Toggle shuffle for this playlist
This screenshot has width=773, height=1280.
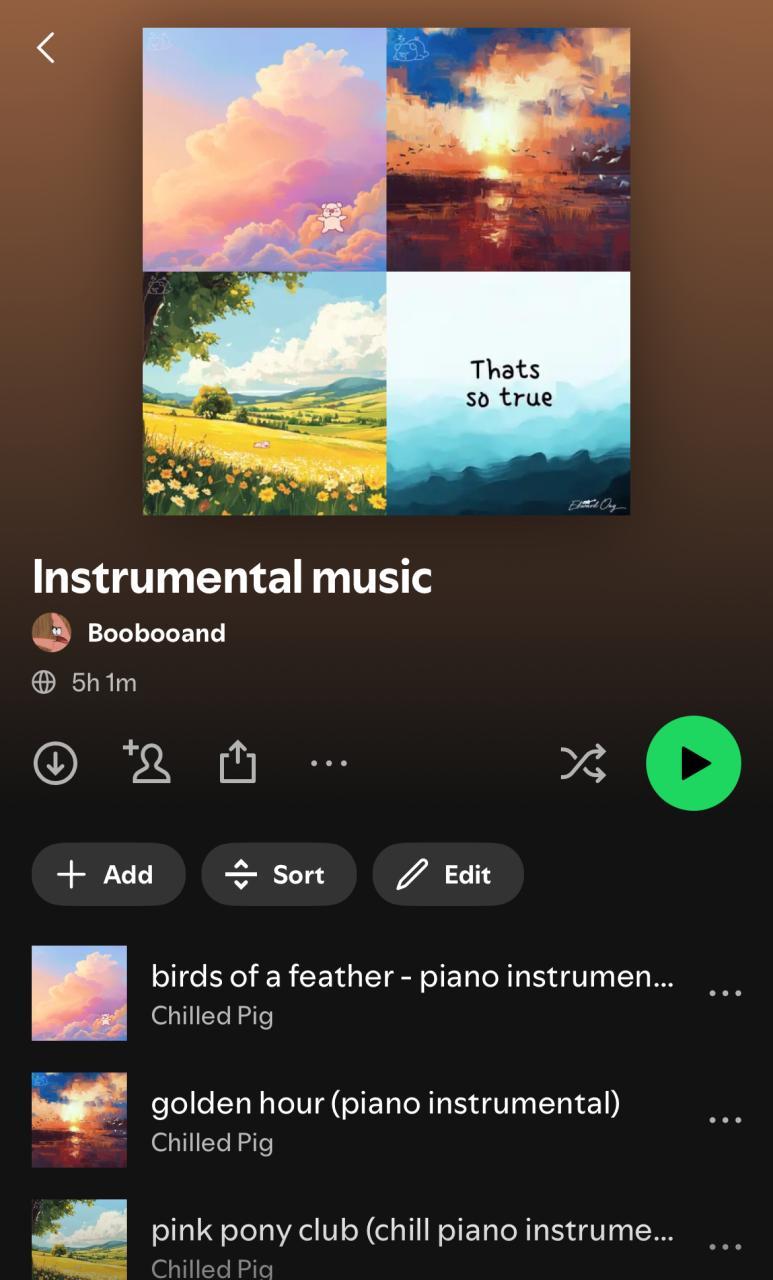(583, 764)
